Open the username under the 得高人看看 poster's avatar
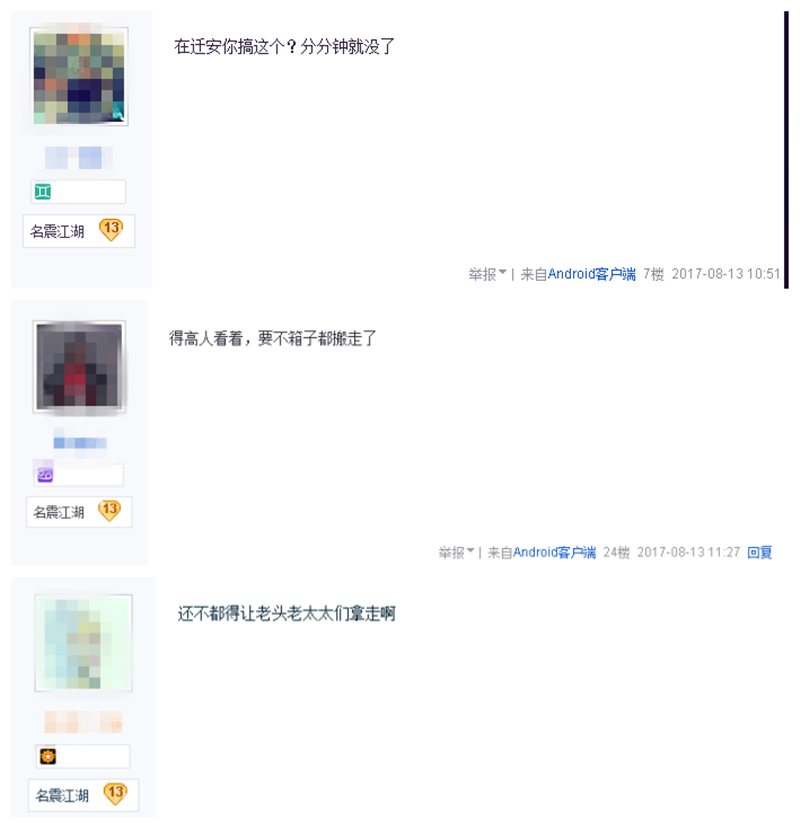This screenshot has width=800, height=829. pos(80,442)
